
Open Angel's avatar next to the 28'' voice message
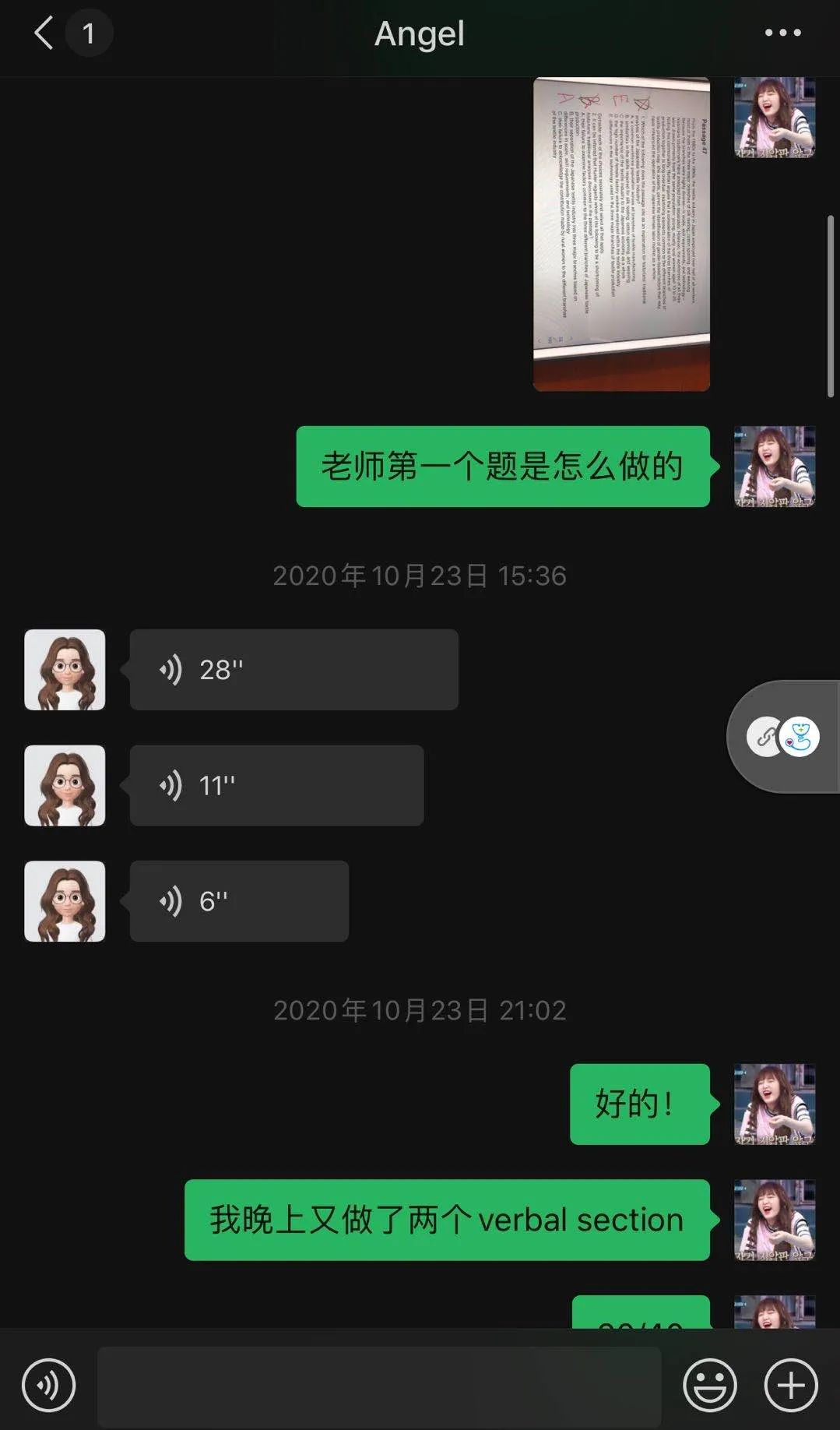[x=65, y=670]
